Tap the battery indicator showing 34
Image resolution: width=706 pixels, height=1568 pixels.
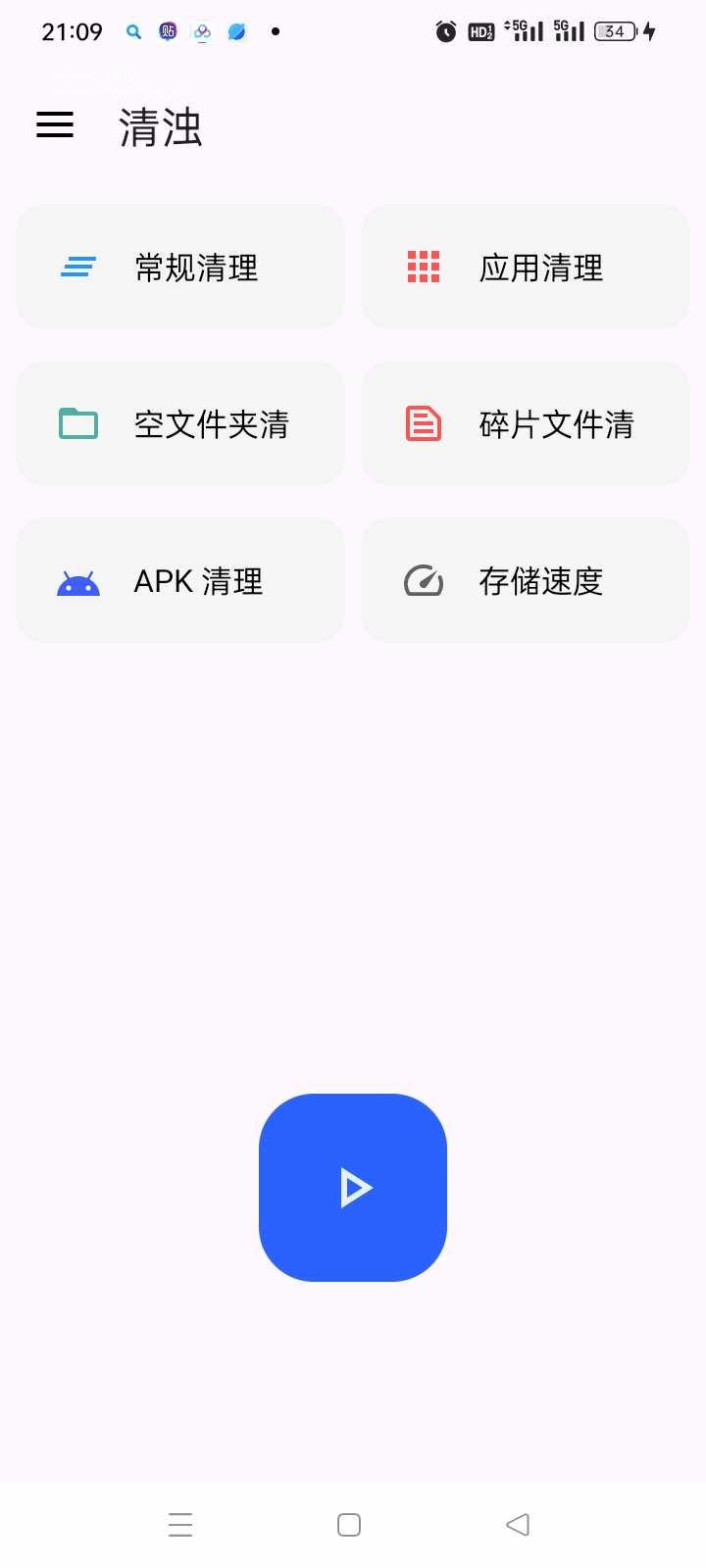(614, 31)
